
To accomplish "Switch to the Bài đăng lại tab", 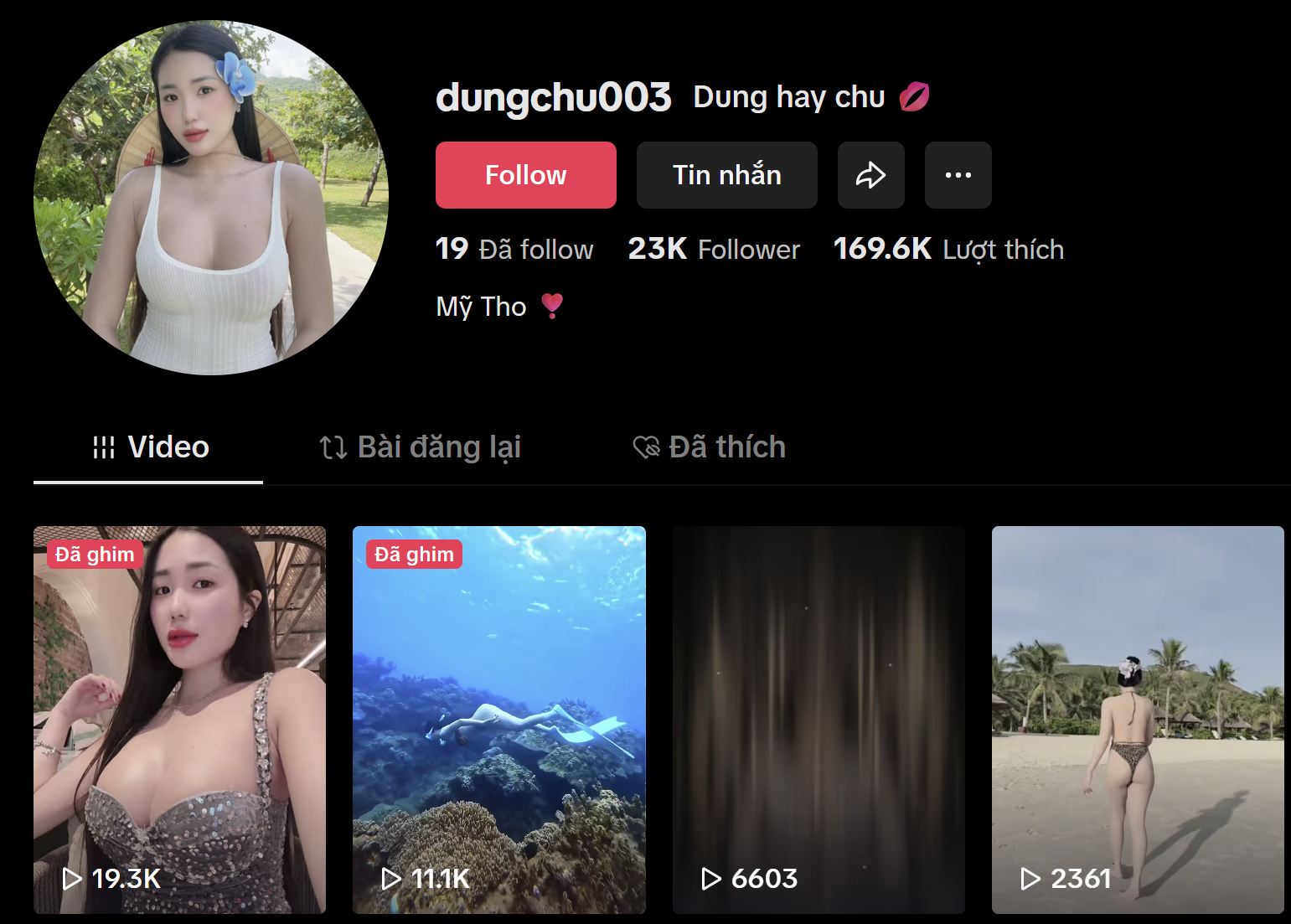I will point(421,447).
